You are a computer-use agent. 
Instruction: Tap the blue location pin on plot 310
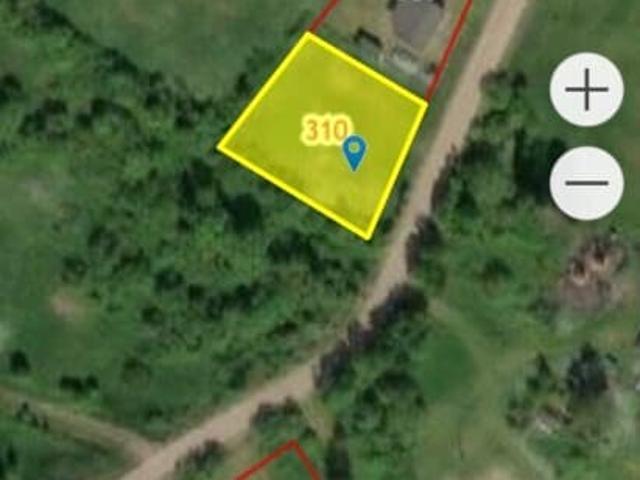pos(354,152)
